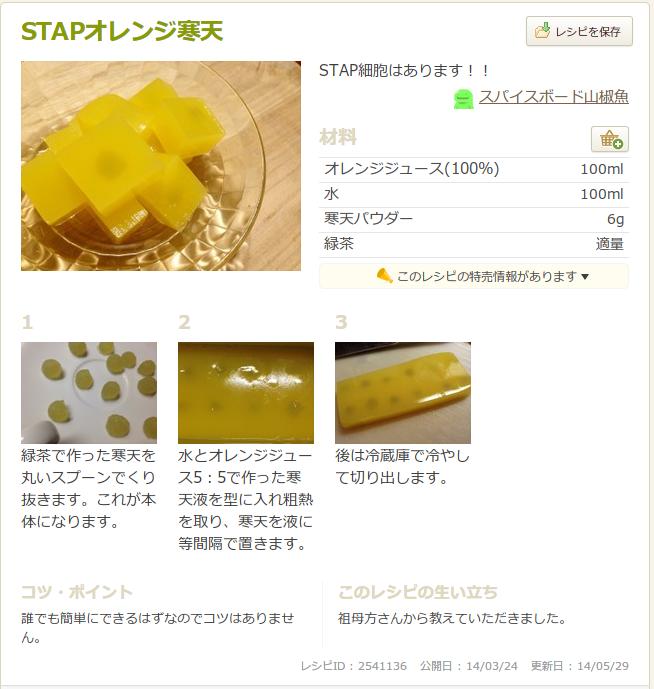Tap the shopping basket icon beside 材料

click(609, 139)
